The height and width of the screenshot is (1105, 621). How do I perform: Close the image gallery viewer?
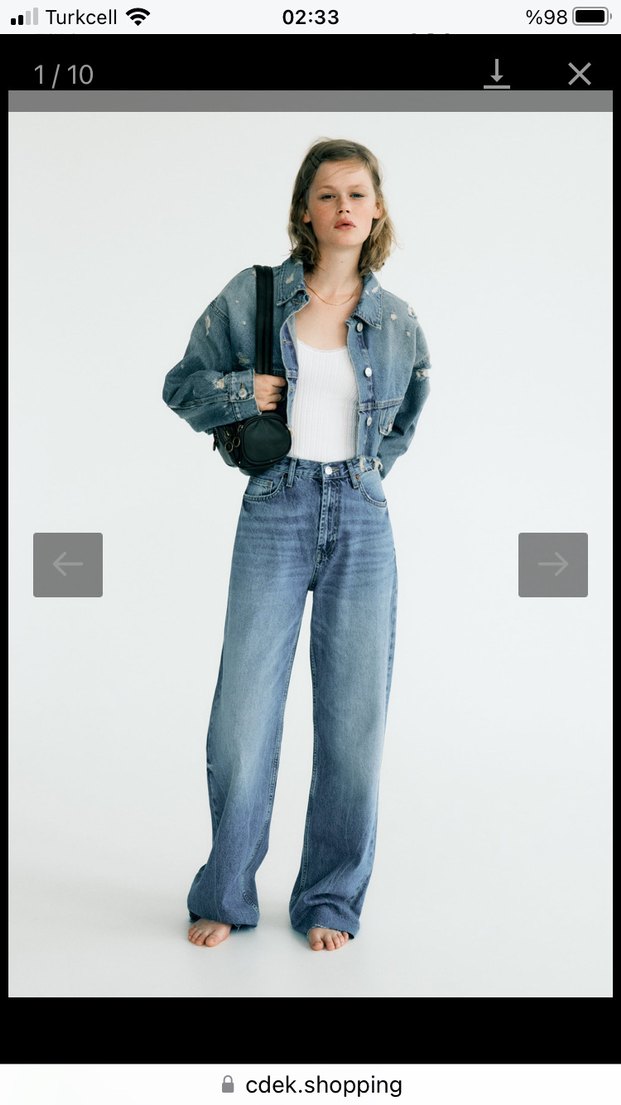click(579, 74)
